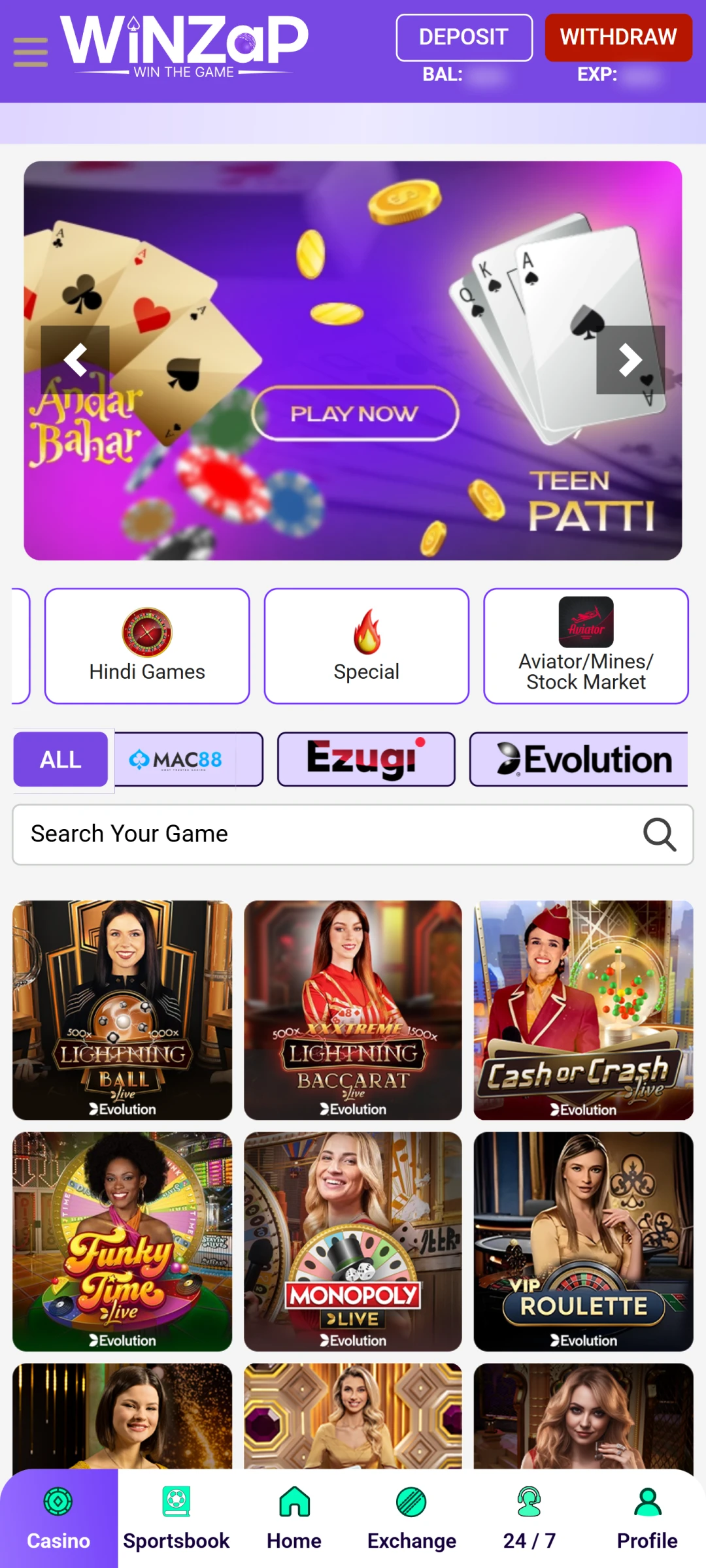
Task: Switch to the Sportsbook tab
Action: point(176,1519)
